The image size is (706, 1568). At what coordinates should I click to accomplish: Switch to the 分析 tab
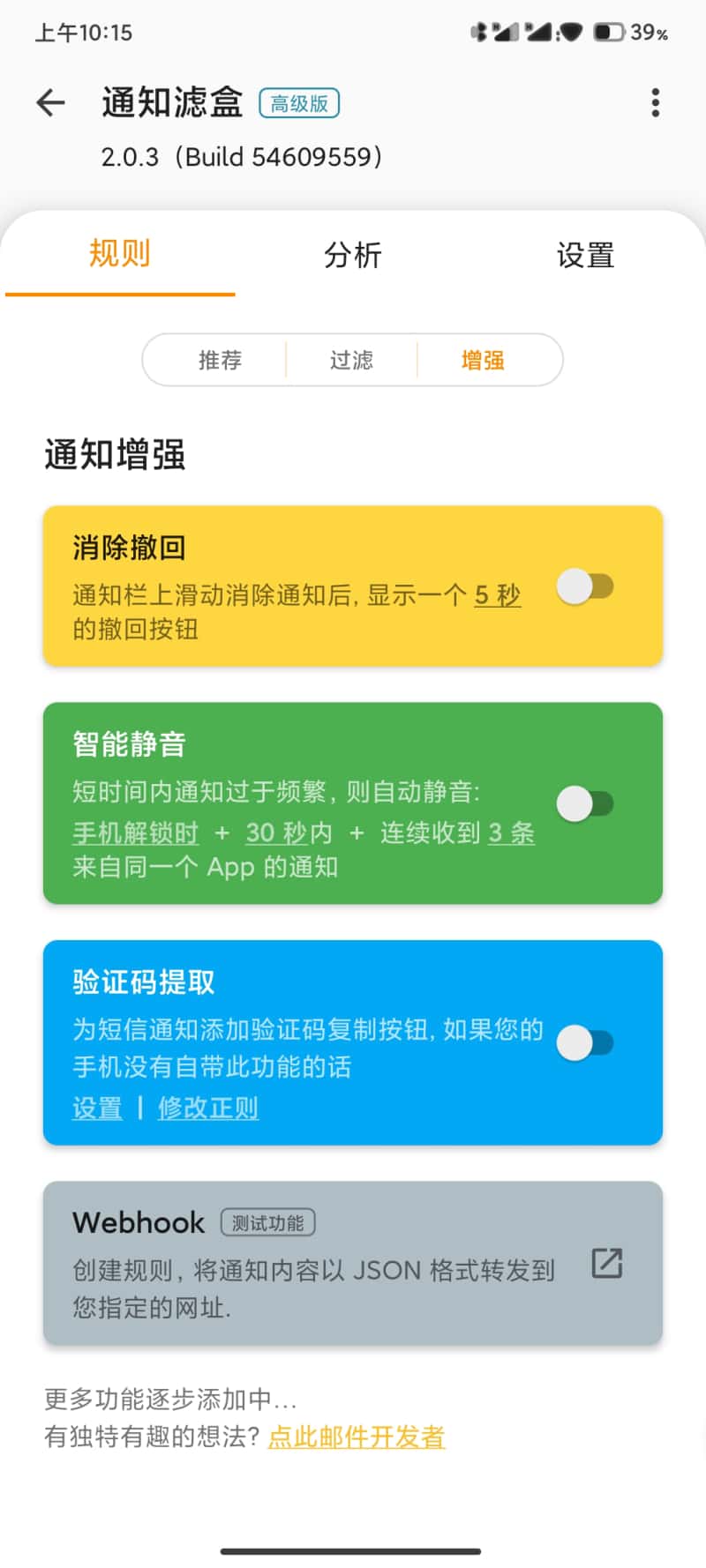[x=352, y=256]
